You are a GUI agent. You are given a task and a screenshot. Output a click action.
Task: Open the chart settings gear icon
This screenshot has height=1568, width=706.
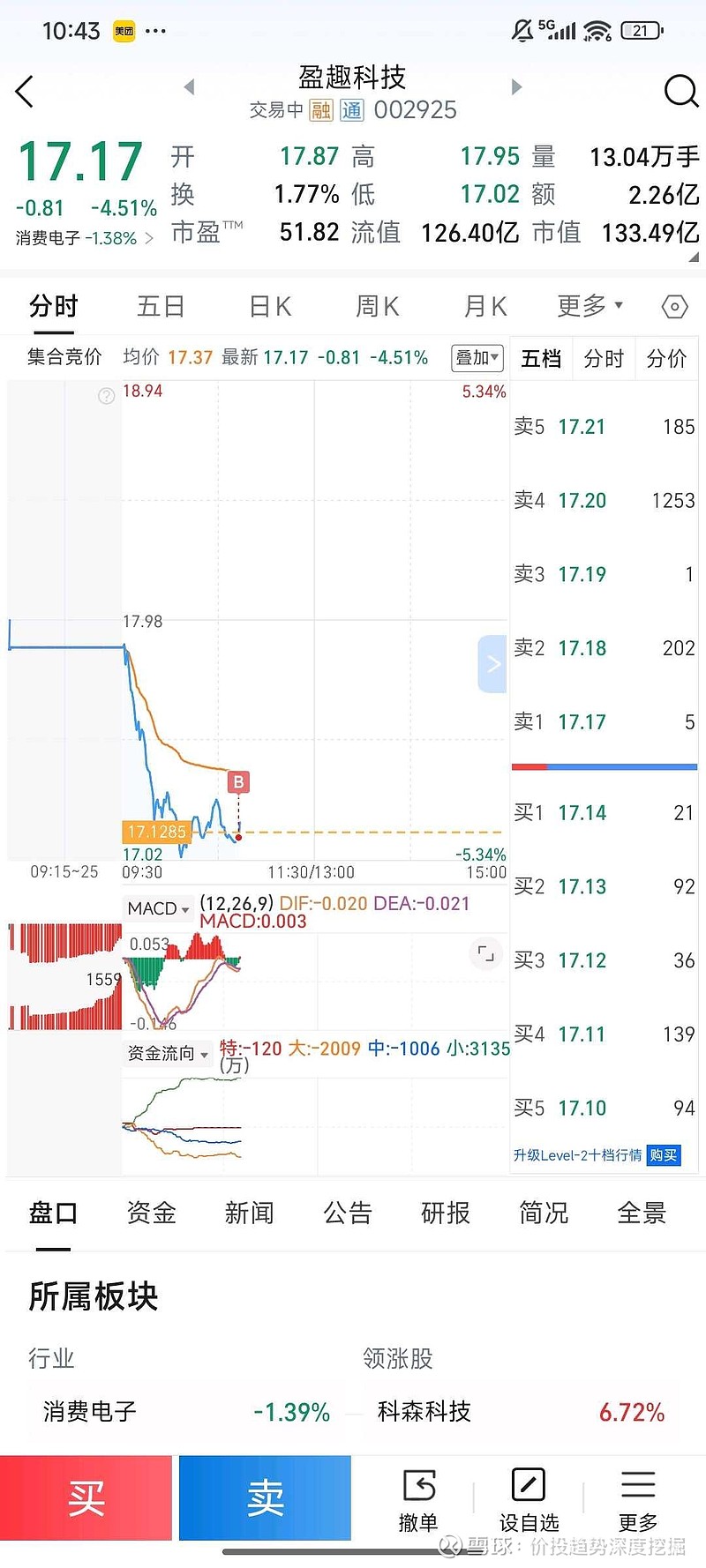click(673, 306)
